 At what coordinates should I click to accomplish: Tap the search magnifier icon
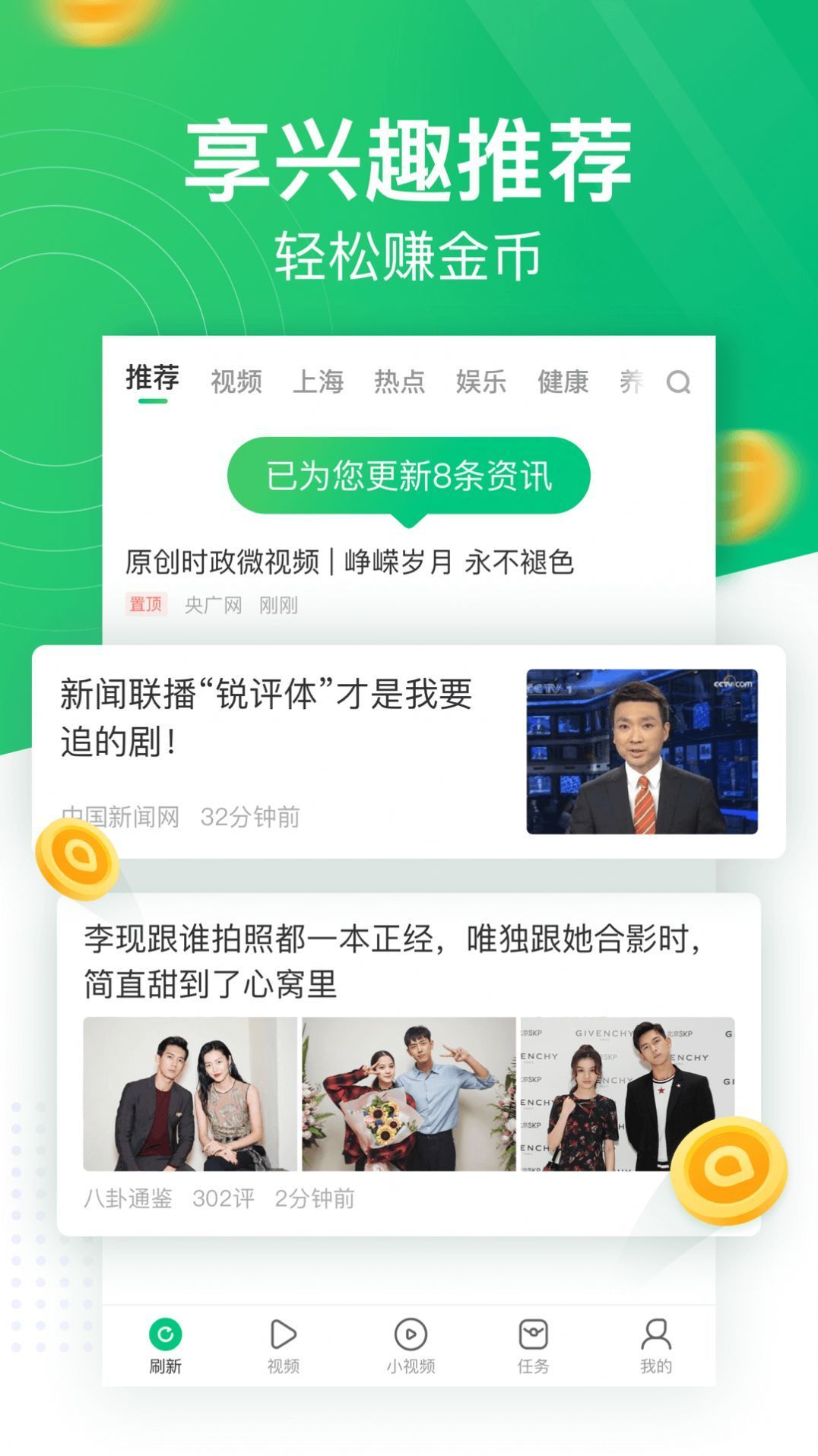(x=680, y=381)
